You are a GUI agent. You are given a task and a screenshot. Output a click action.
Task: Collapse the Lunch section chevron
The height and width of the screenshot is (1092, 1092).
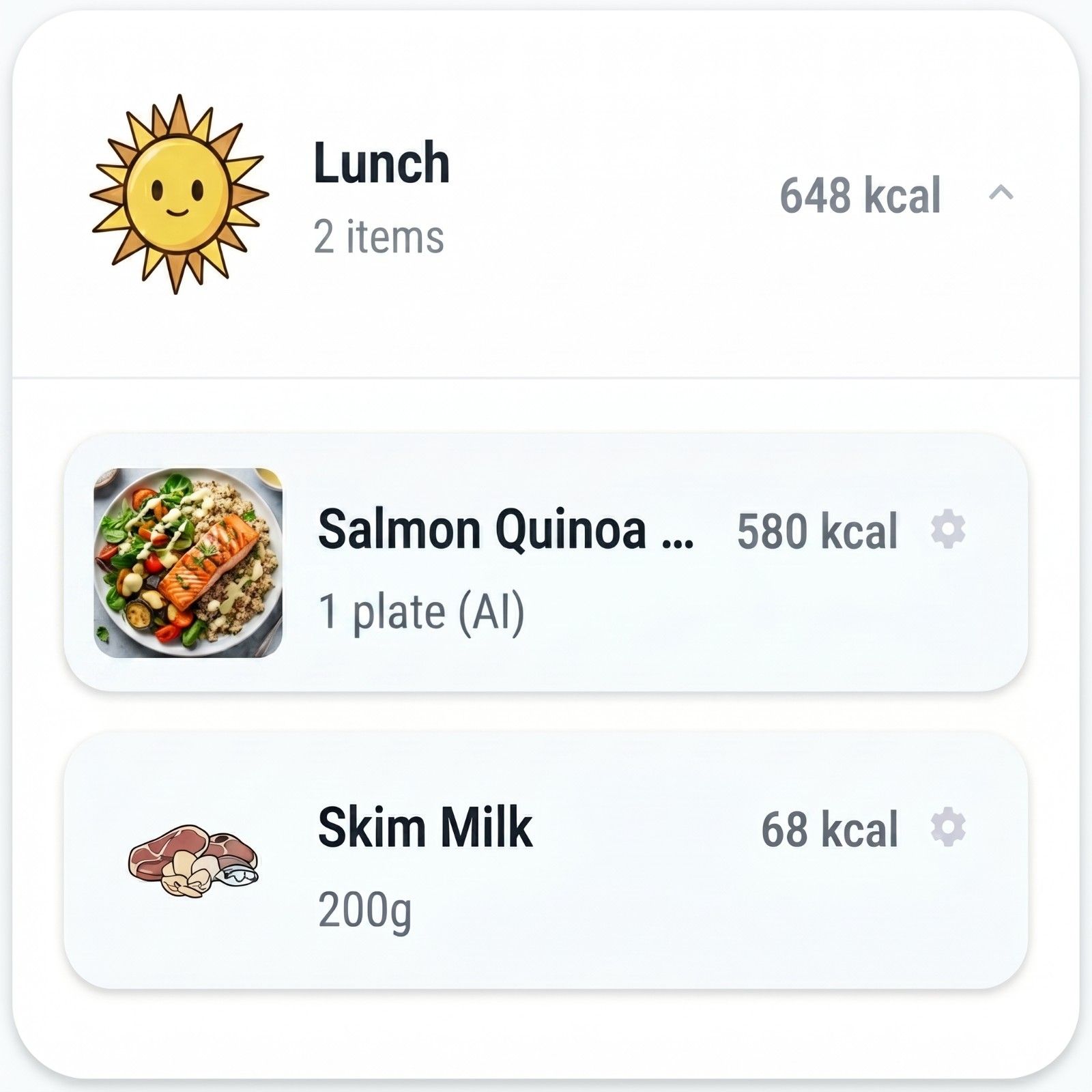coord(1001,194)
